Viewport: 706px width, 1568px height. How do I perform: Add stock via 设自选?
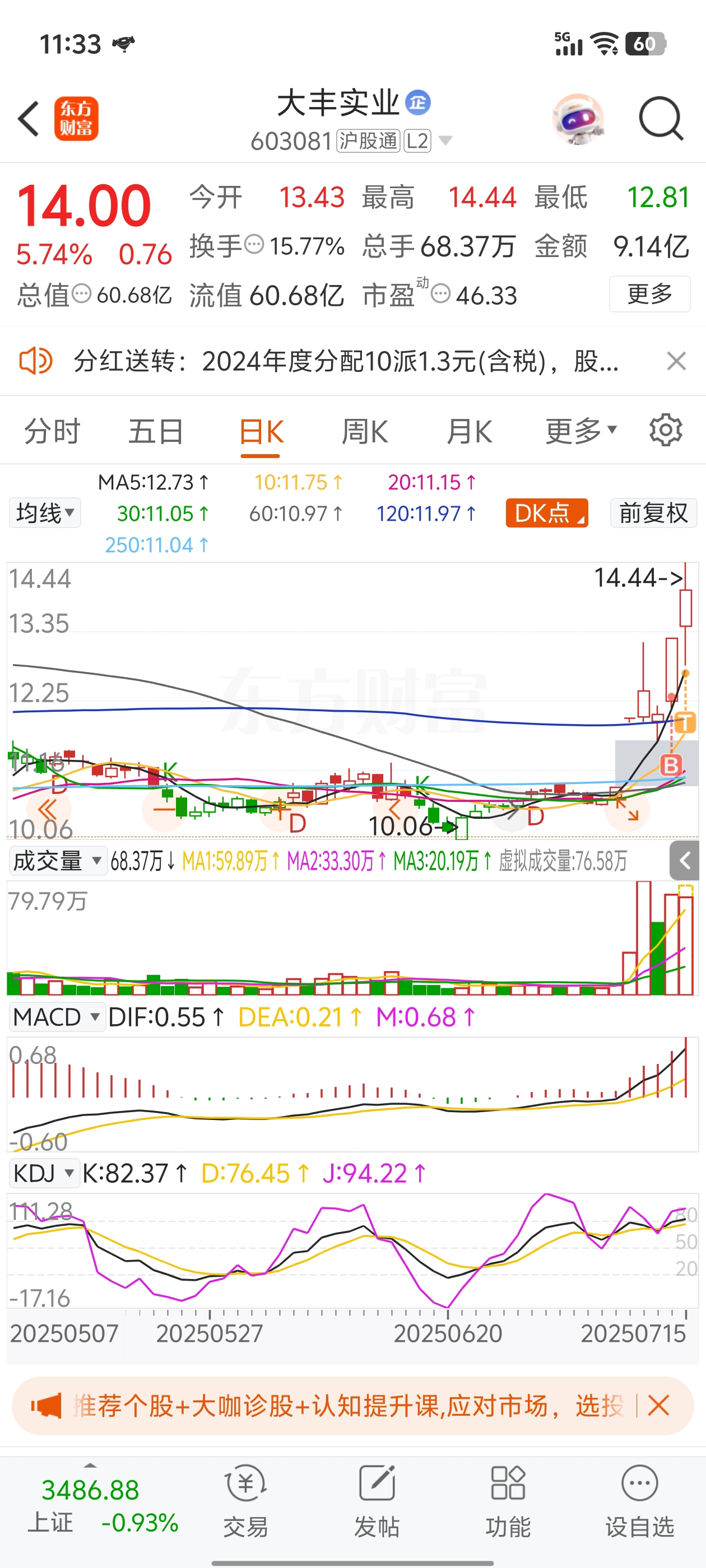pos(640,1501)
